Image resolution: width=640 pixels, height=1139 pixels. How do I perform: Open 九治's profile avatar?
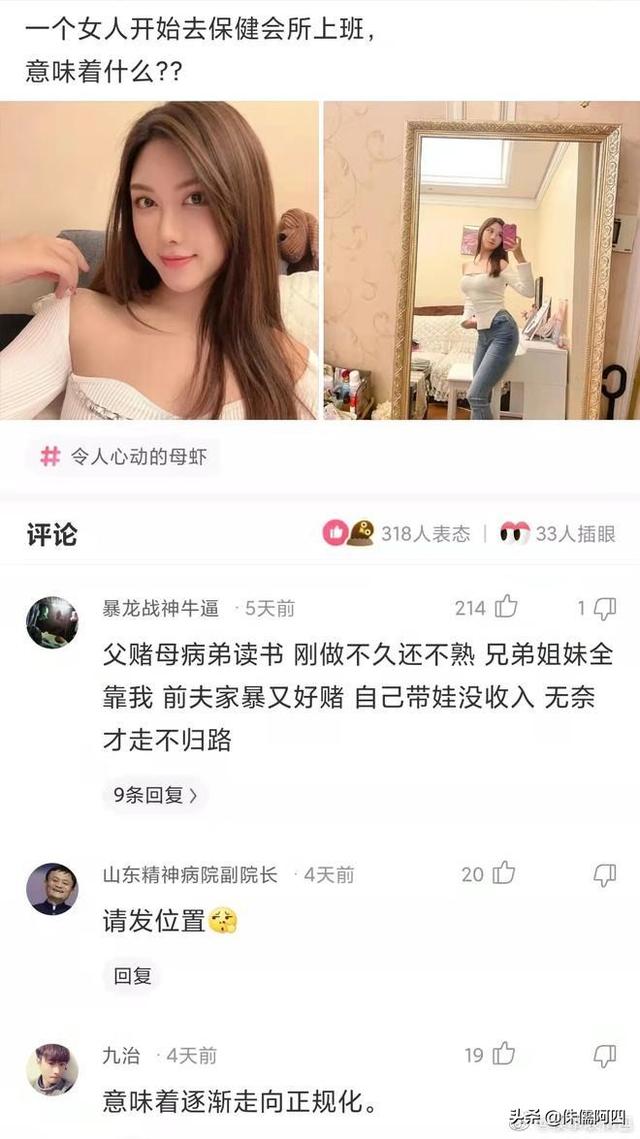click(52, 1069)
